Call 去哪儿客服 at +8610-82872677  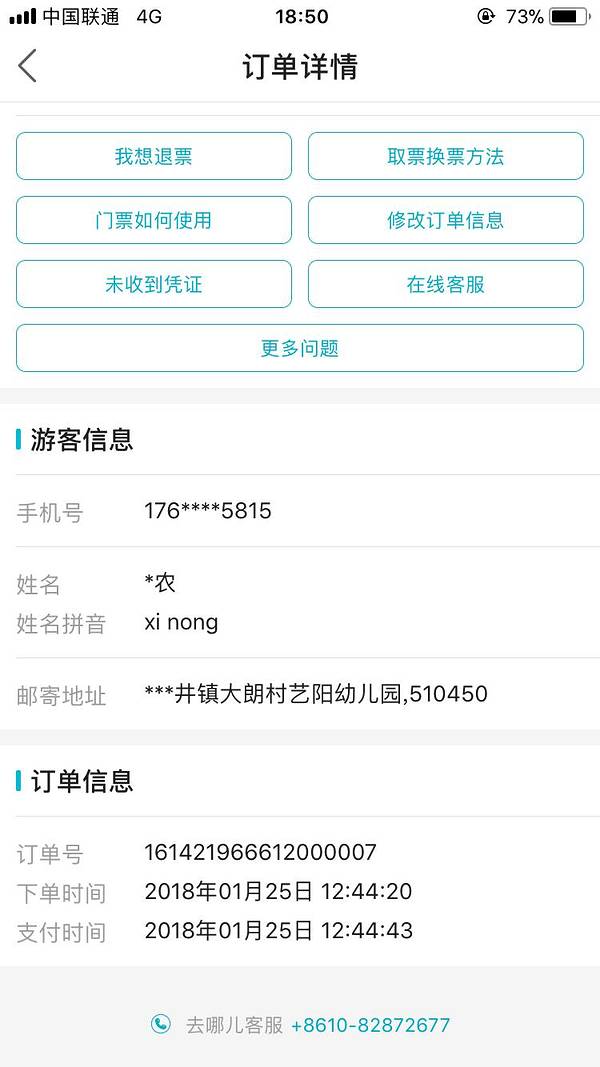point(369,1025)
